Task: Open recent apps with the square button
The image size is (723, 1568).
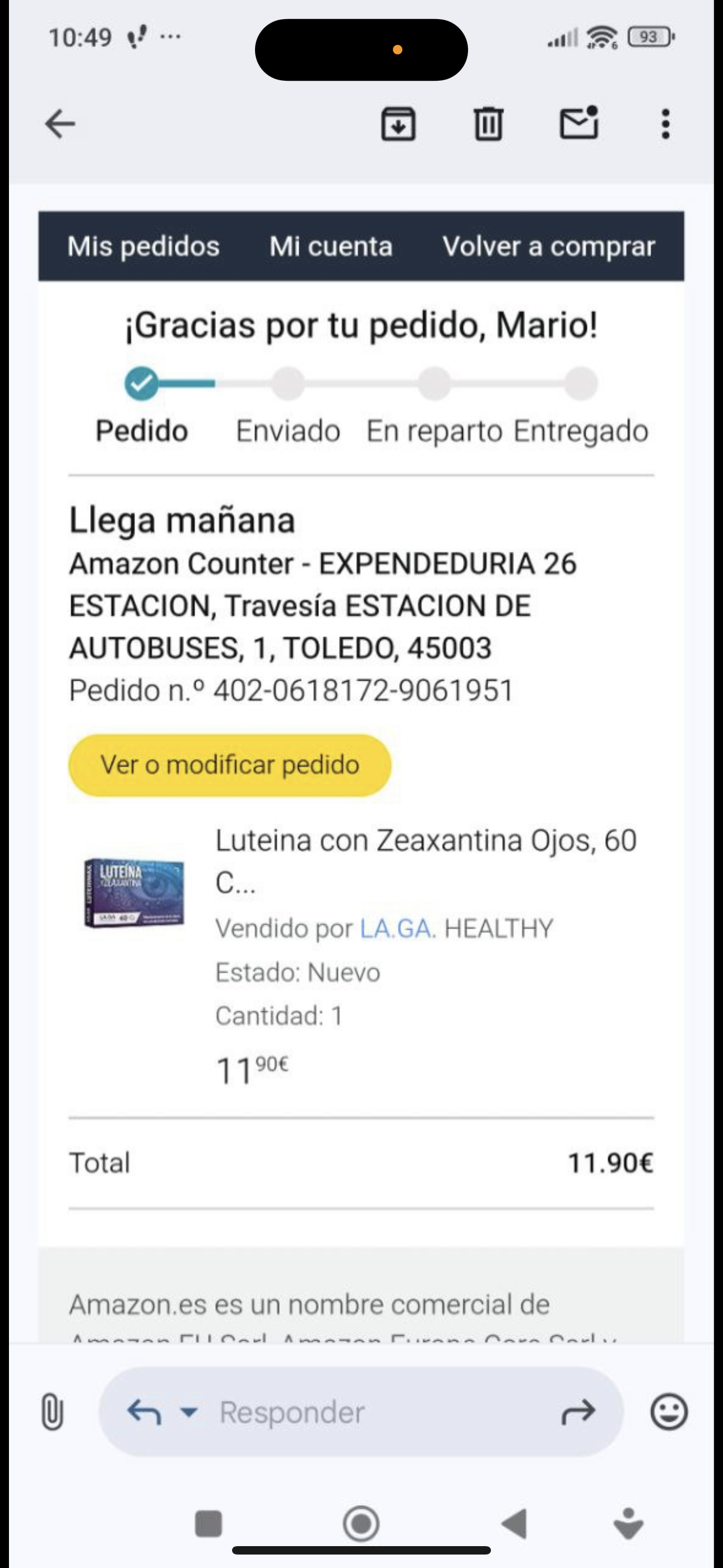Action: (208, 1524)
